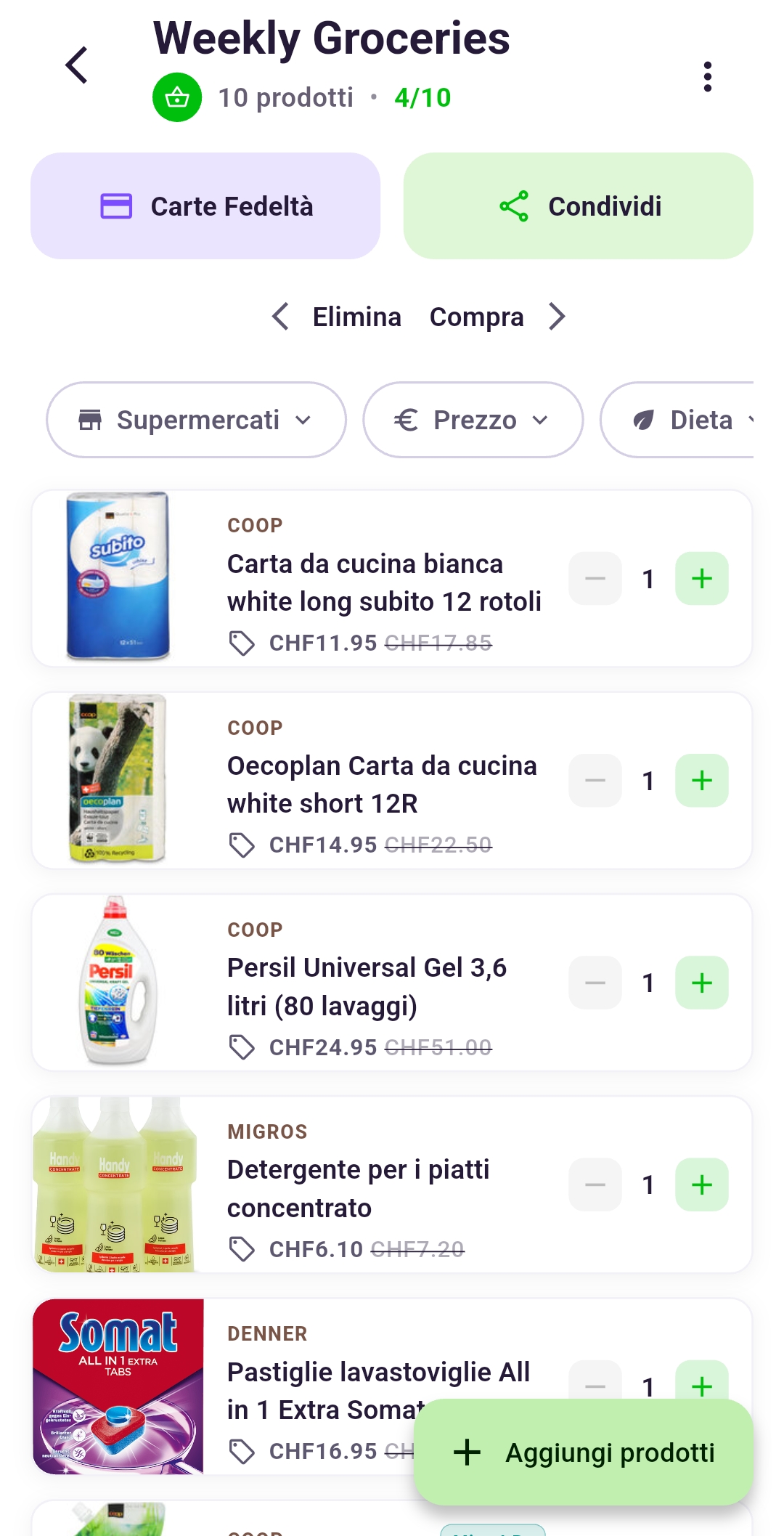784x1536 pixels.
Task: Open the Supermercati filter dropdown
Action: (196, 419)
